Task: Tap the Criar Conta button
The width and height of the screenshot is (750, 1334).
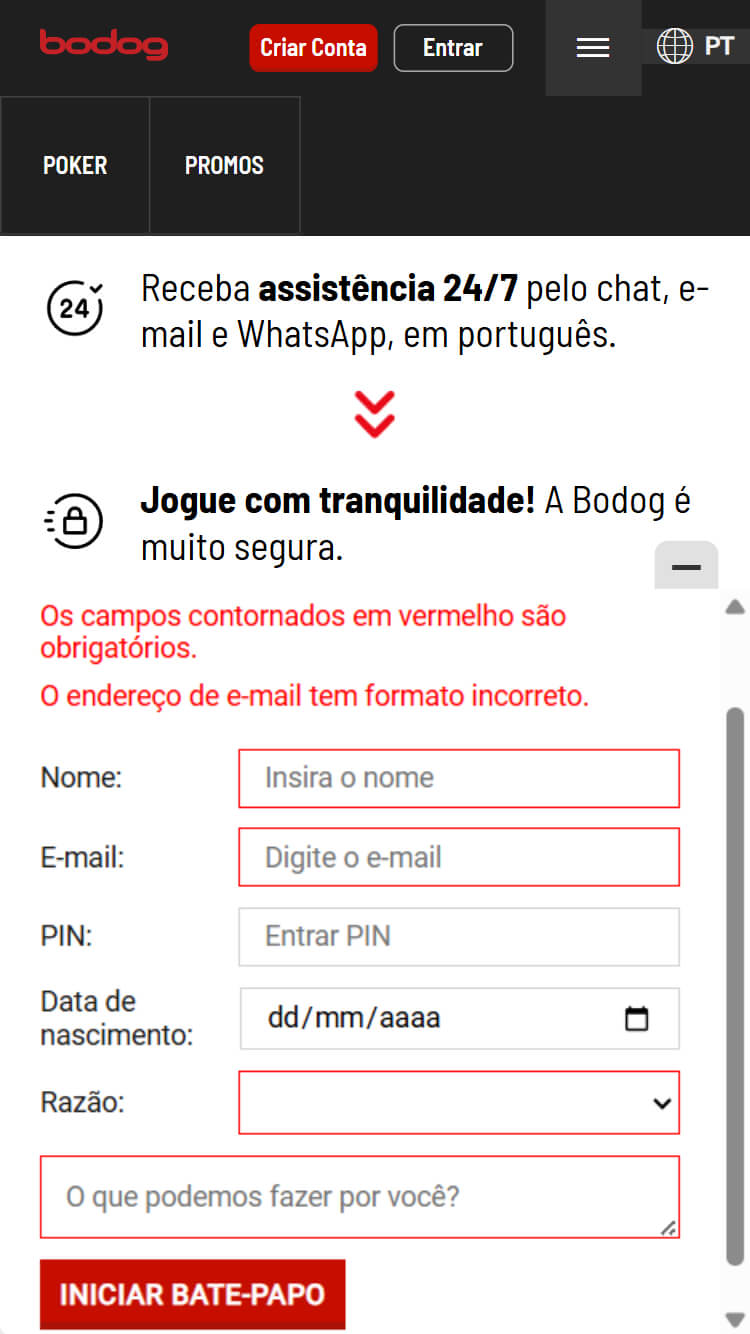Action: coord(313,48)
